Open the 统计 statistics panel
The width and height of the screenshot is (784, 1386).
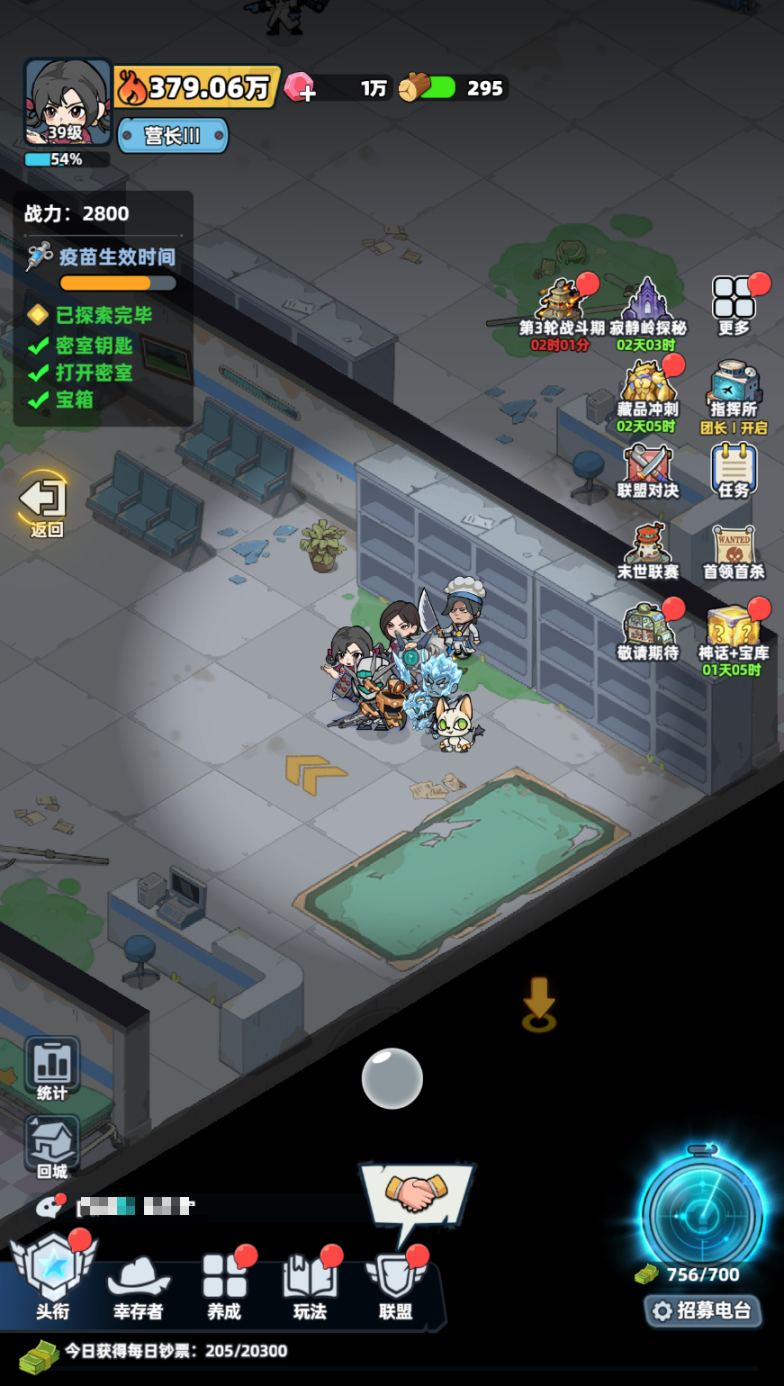coord(52,1068)
